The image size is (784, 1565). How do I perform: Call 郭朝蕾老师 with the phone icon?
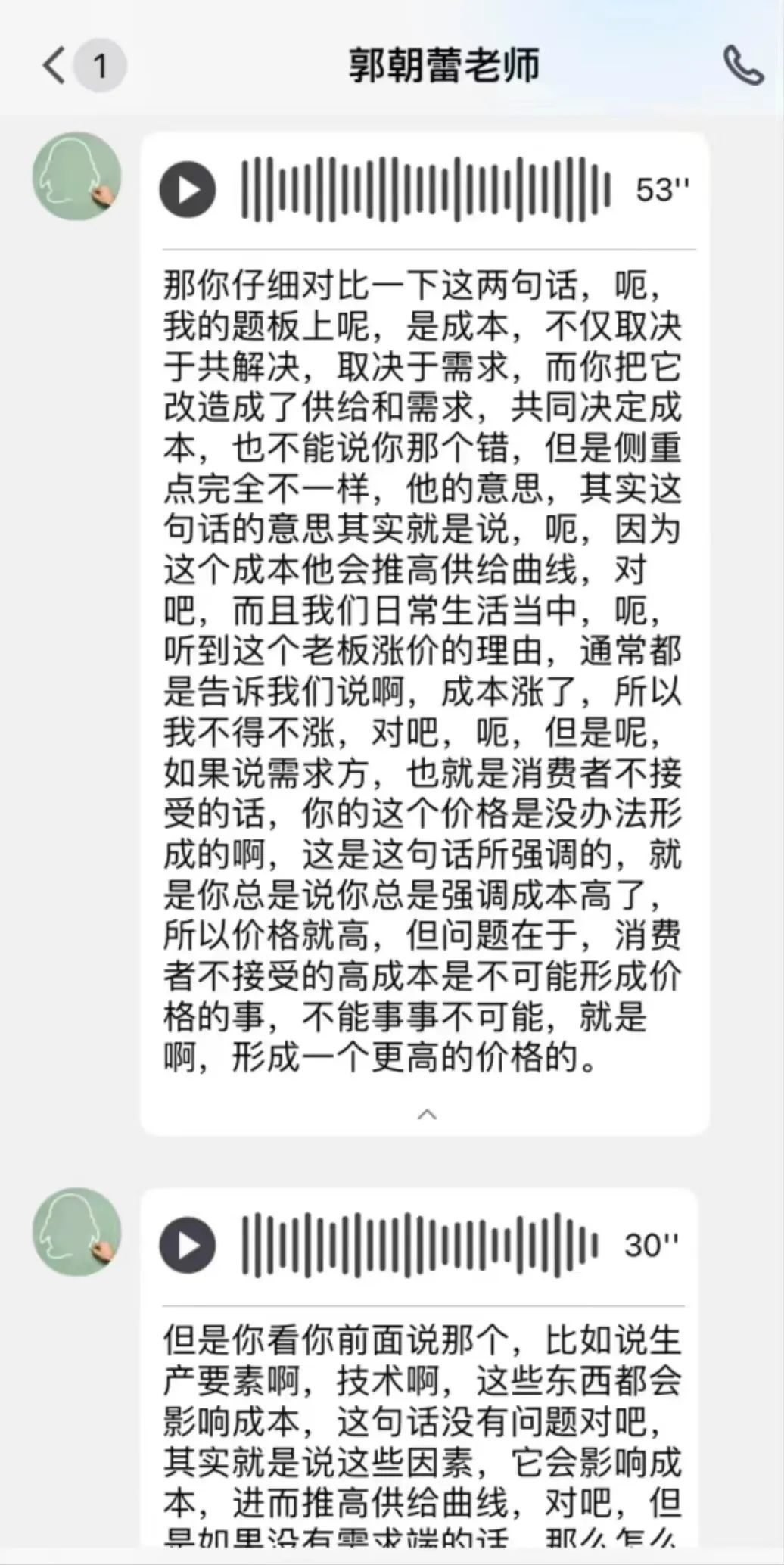tap(742, 65)
